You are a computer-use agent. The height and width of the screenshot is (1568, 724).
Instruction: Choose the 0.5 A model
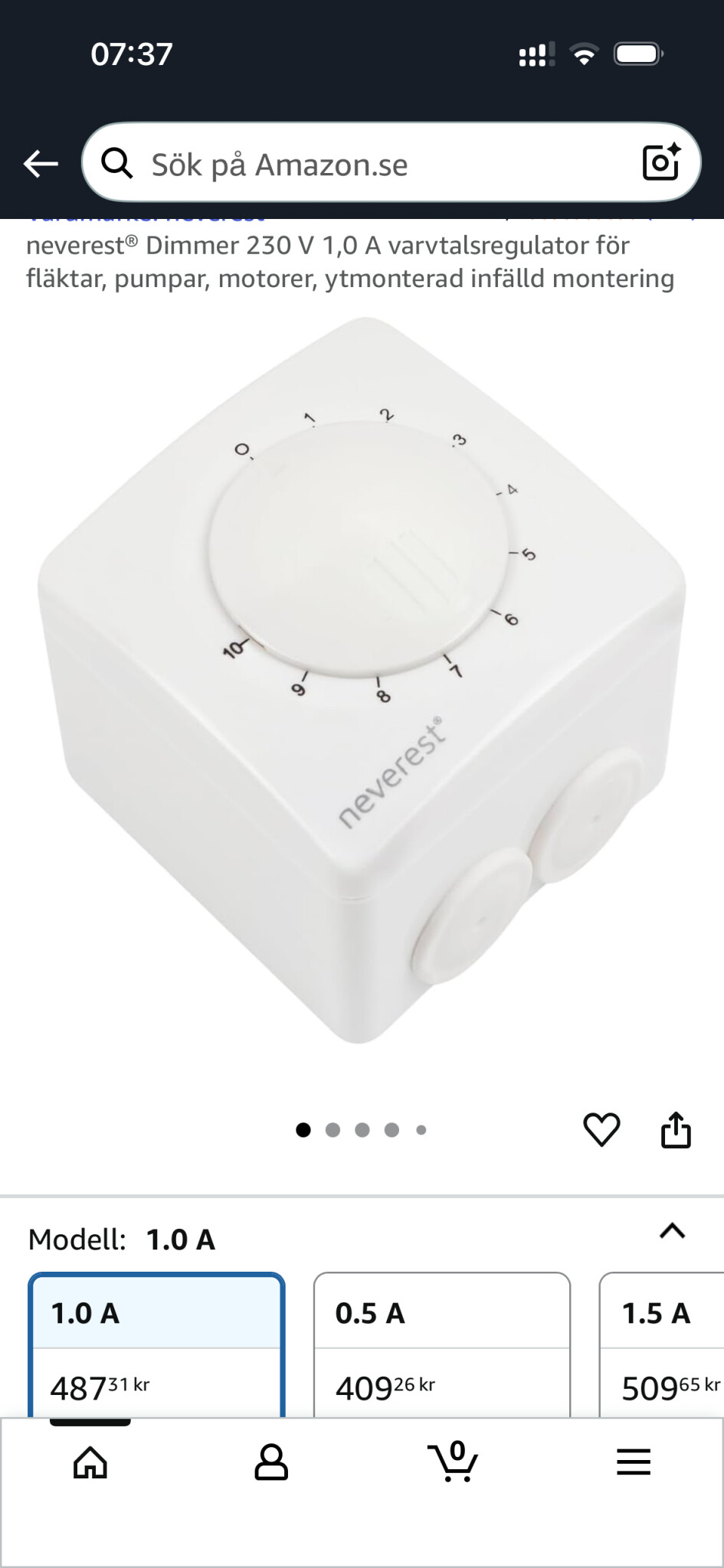pyautogui.click(x=441, y=1344)
